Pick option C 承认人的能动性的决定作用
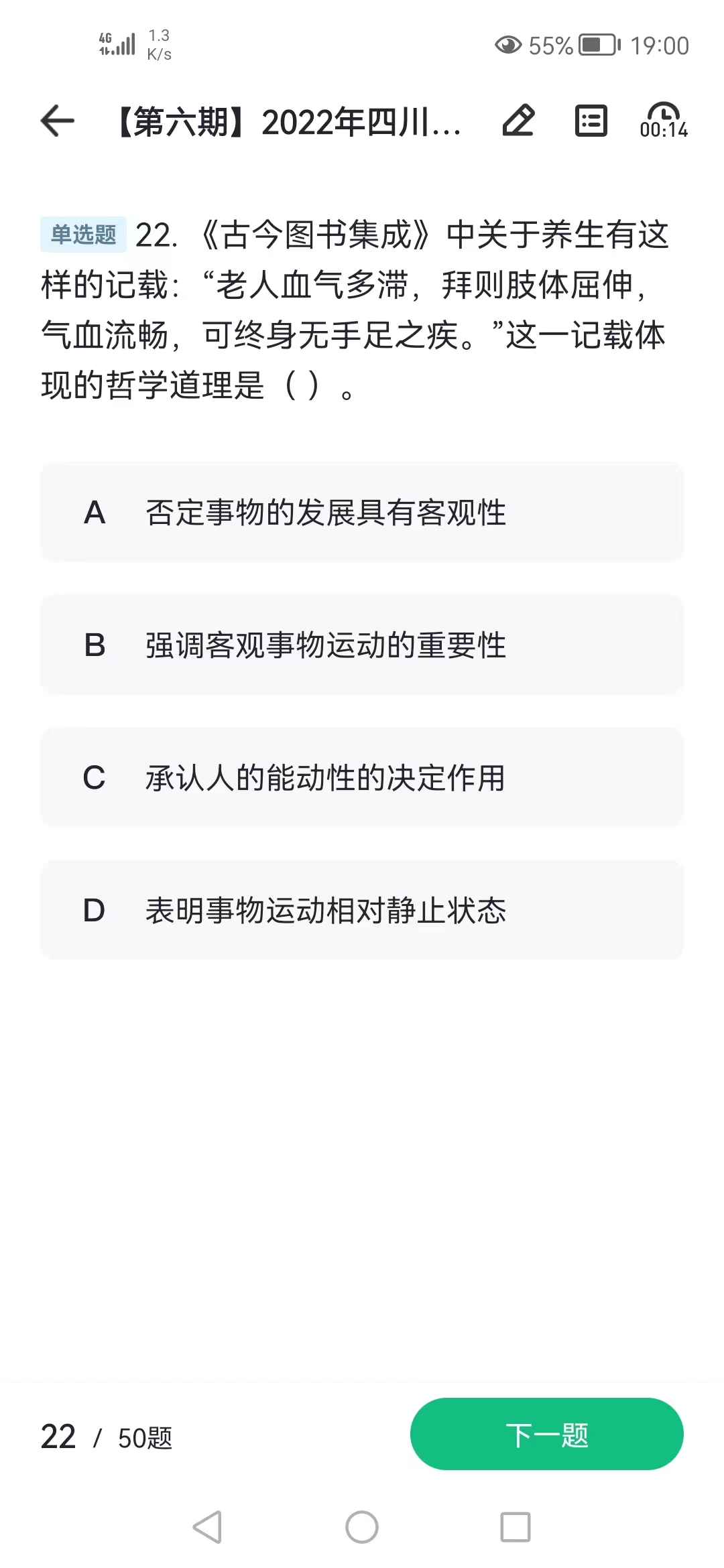The height and width of the screenshot is (1568, 724). [362, 778]
